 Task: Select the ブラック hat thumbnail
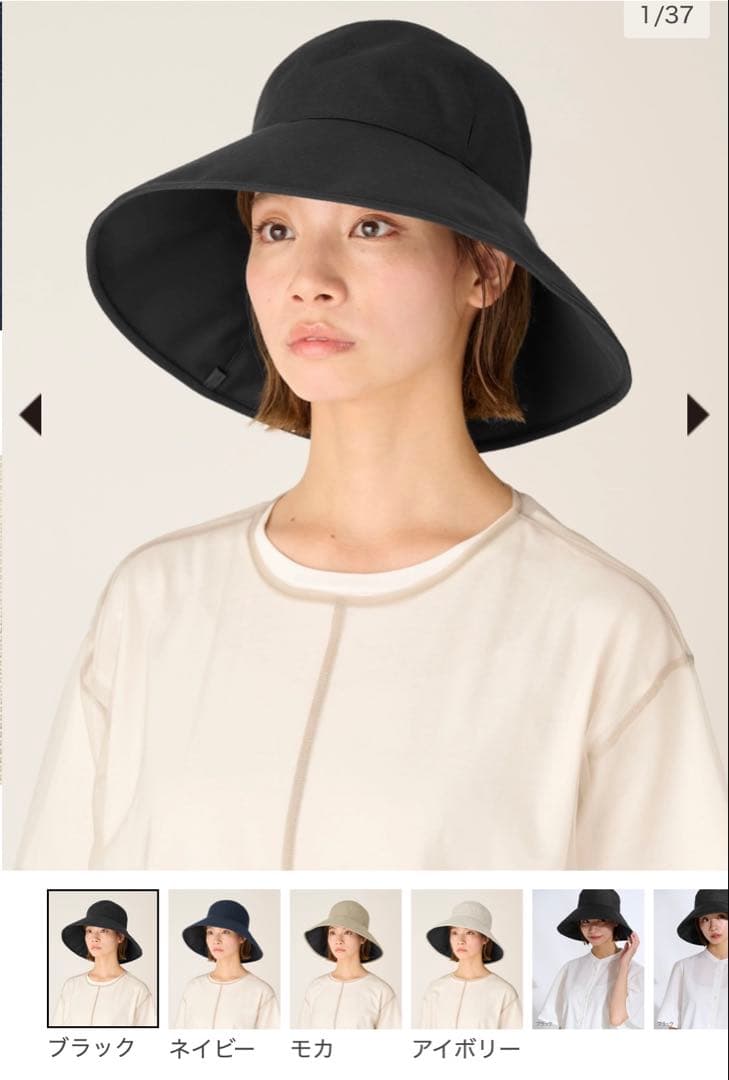103,957
